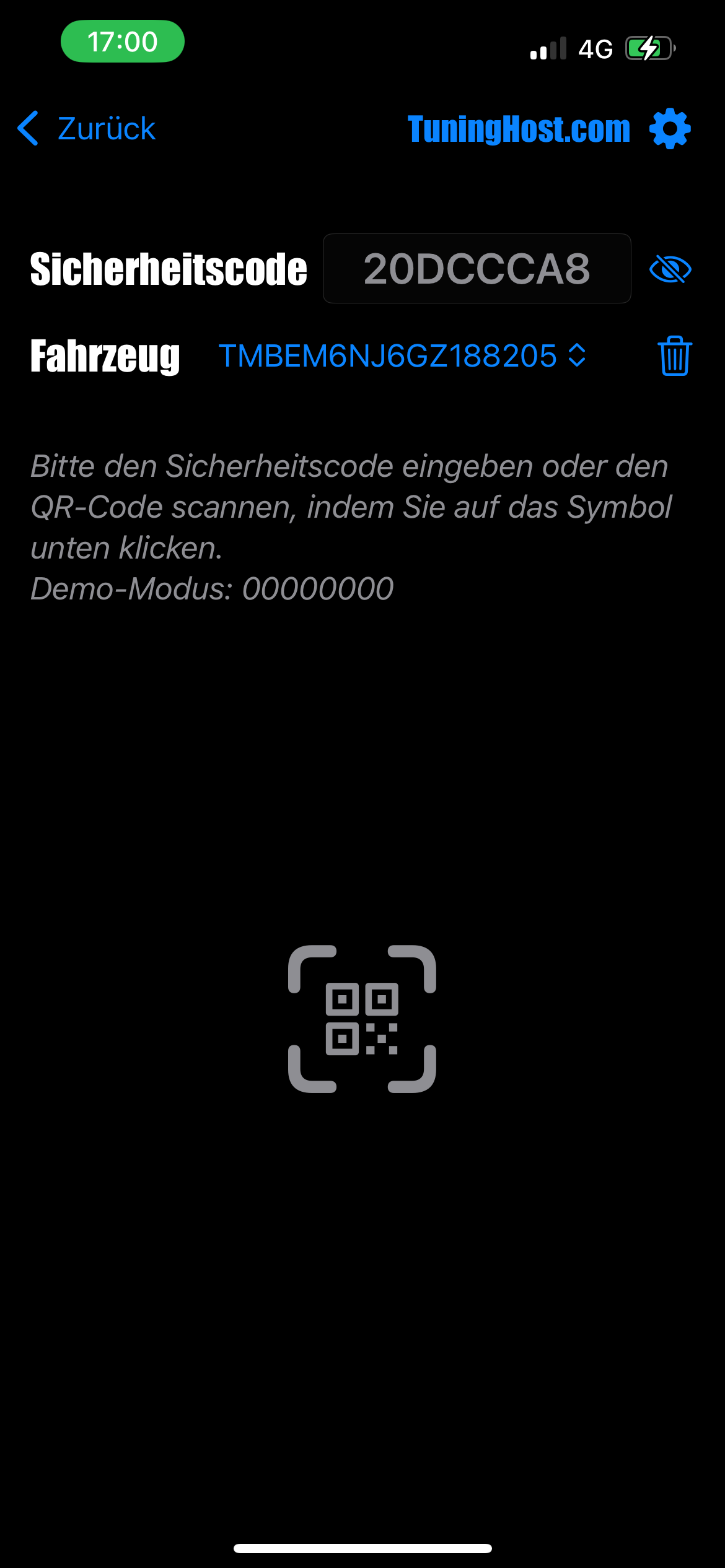Open the TuningHost.com link
The image size is (725, 1568).
coord(519,129)
